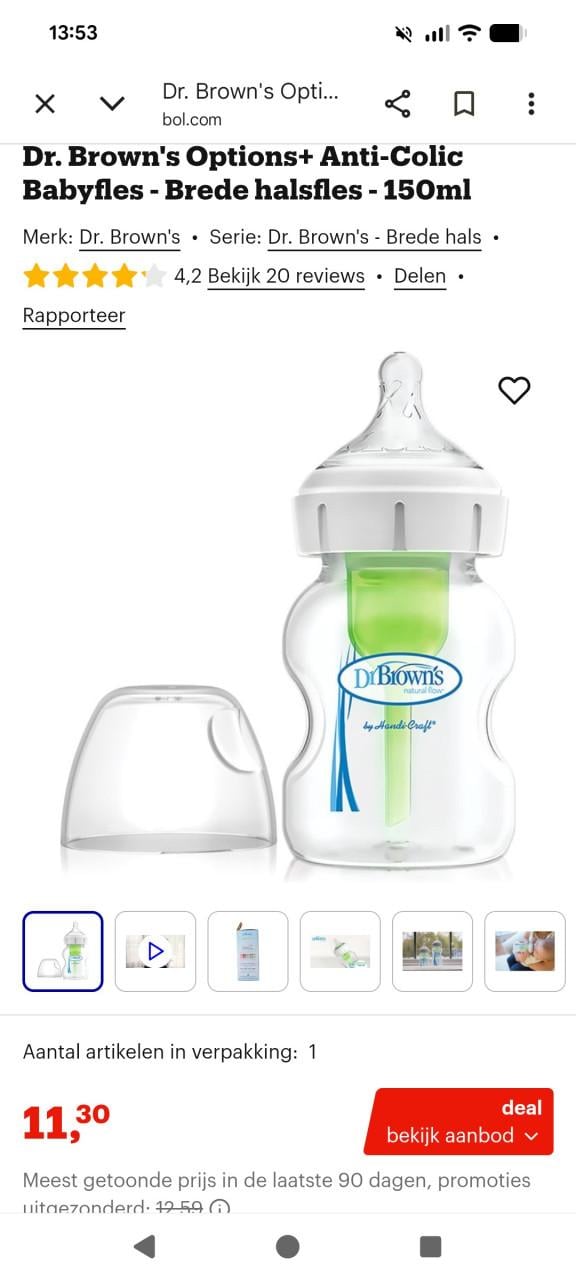Select the first bottle thumbnail
The width and height of the screenshot is (576, 1280).
click(x=63, y=951)
